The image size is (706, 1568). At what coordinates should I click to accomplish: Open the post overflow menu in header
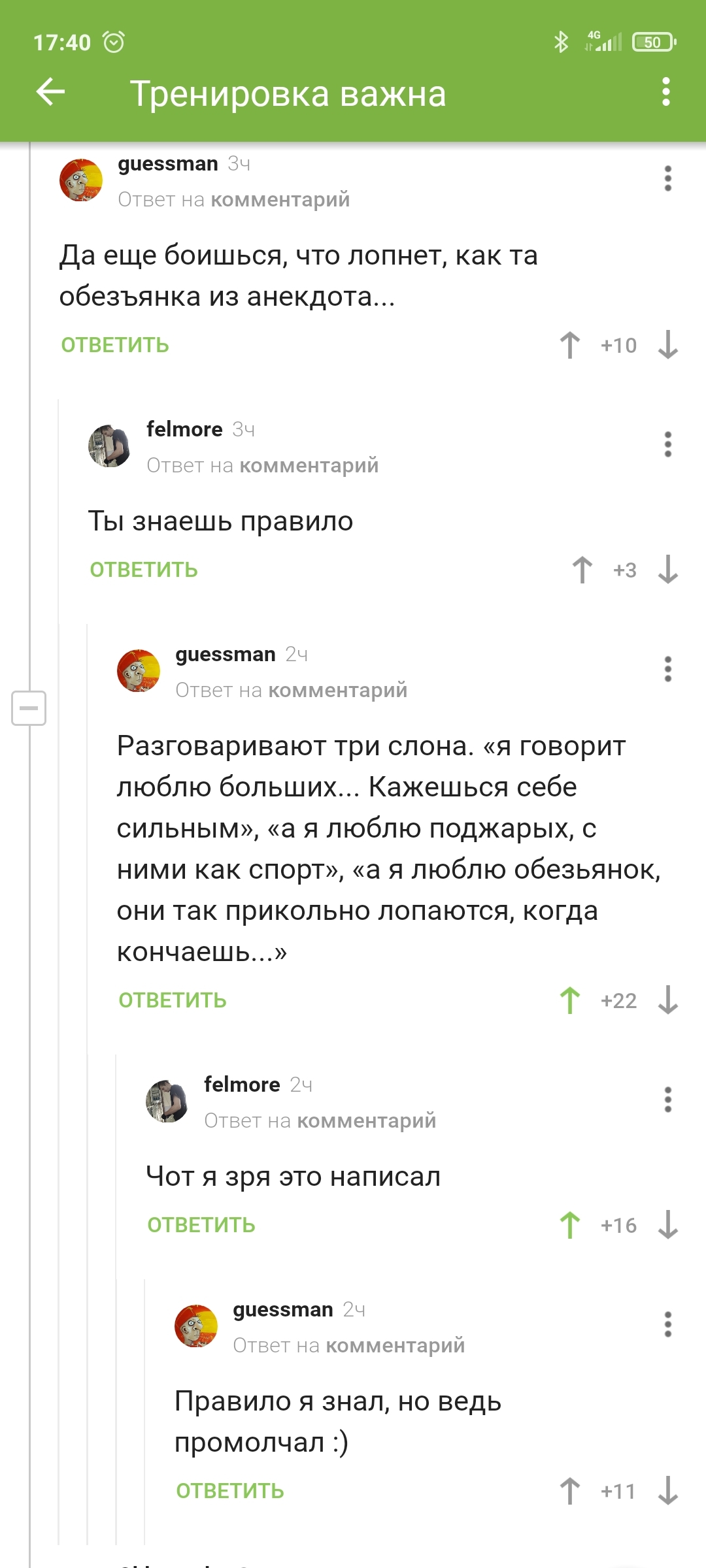(665, 91)
